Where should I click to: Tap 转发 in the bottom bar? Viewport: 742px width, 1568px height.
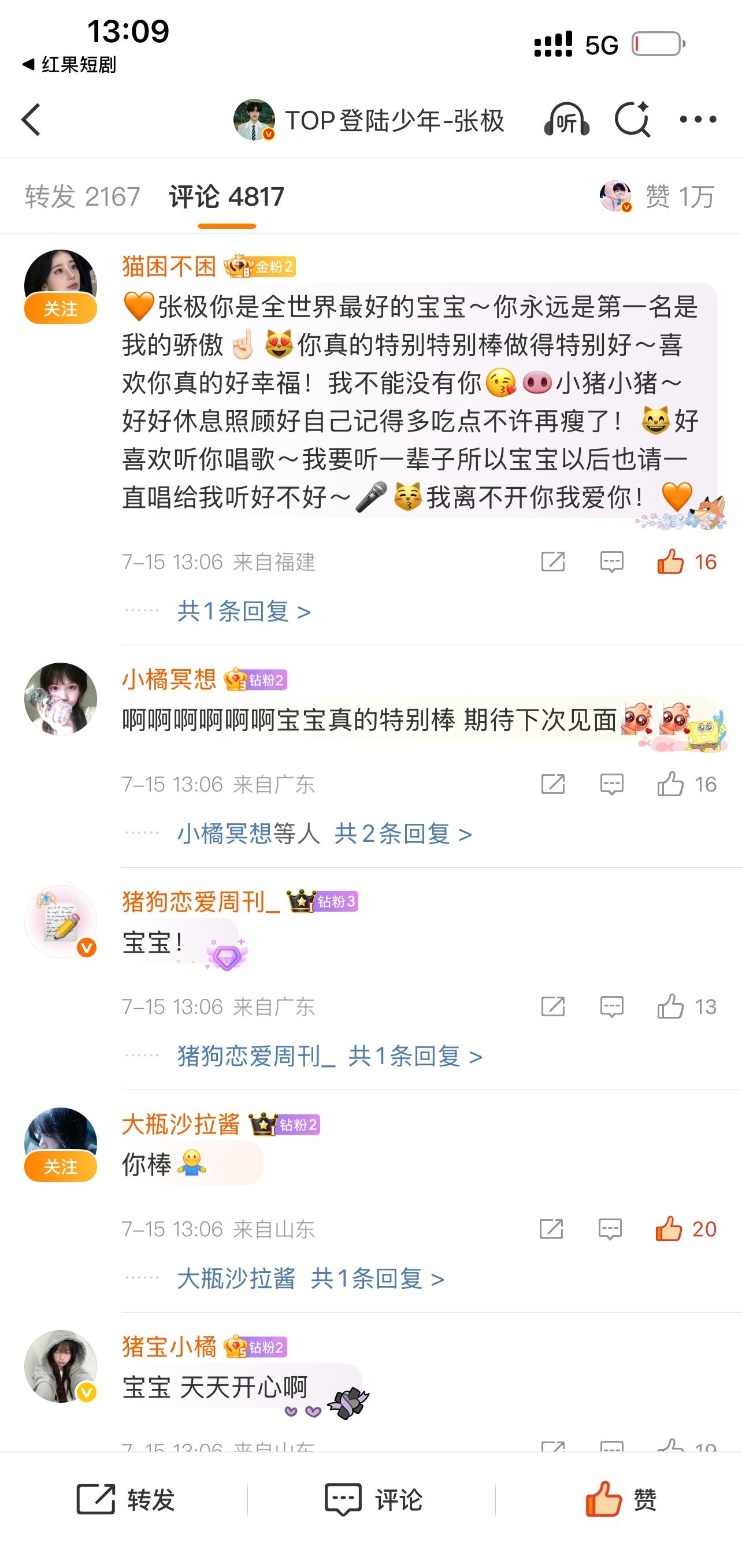click(x=126, y=1499)
